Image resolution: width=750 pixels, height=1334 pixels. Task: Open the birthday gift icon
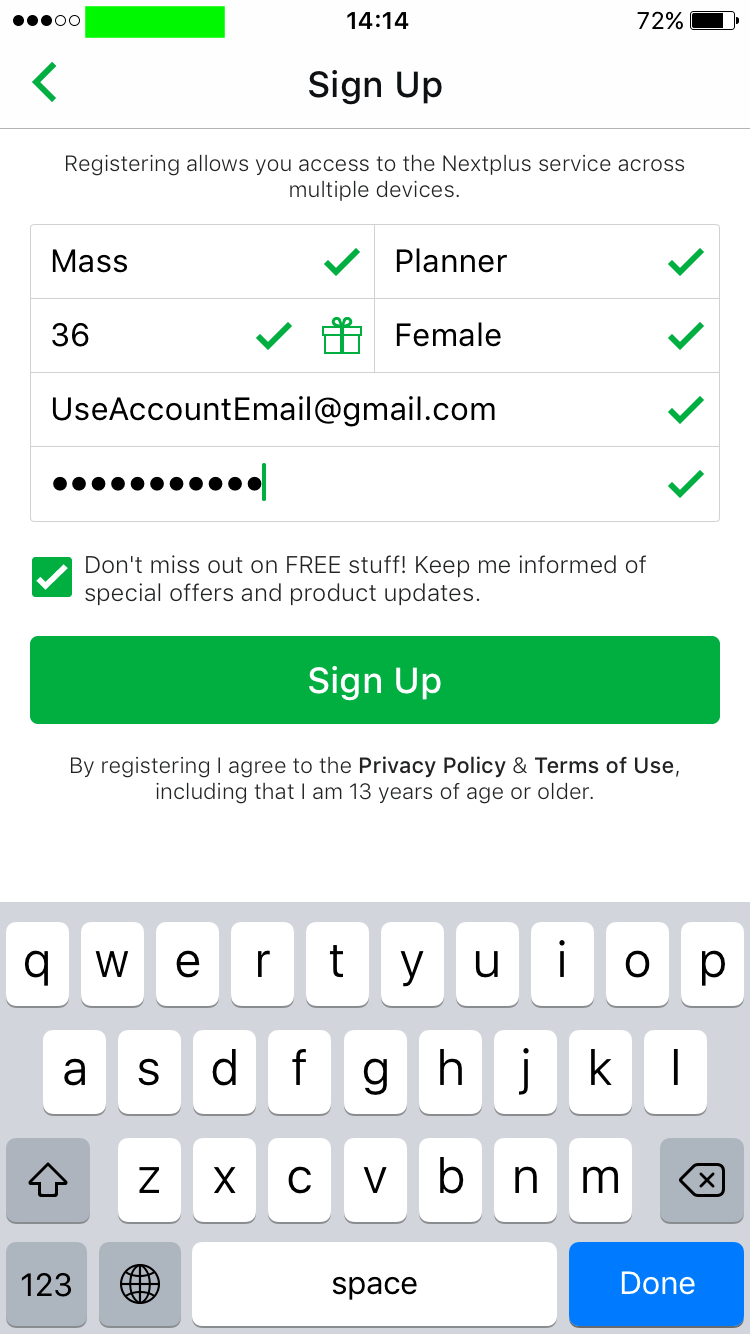pos(341,336)
